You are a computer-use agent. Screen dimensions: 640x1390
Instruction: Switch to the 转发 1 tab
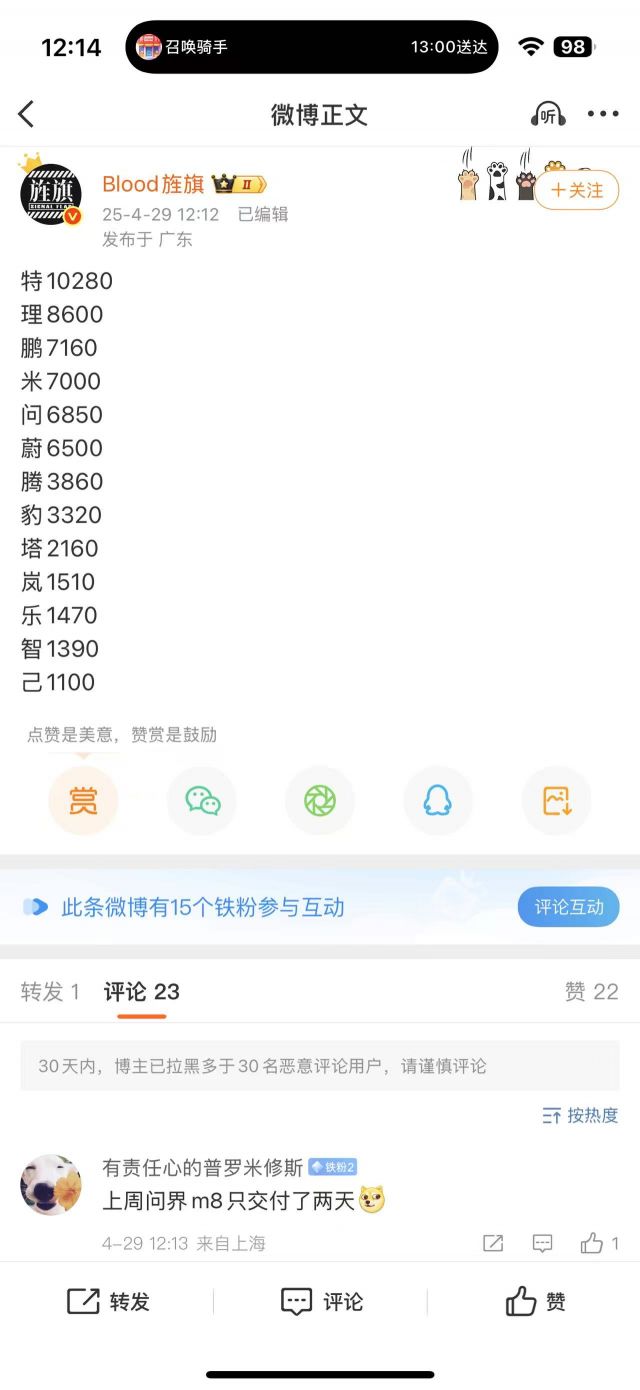50,992
